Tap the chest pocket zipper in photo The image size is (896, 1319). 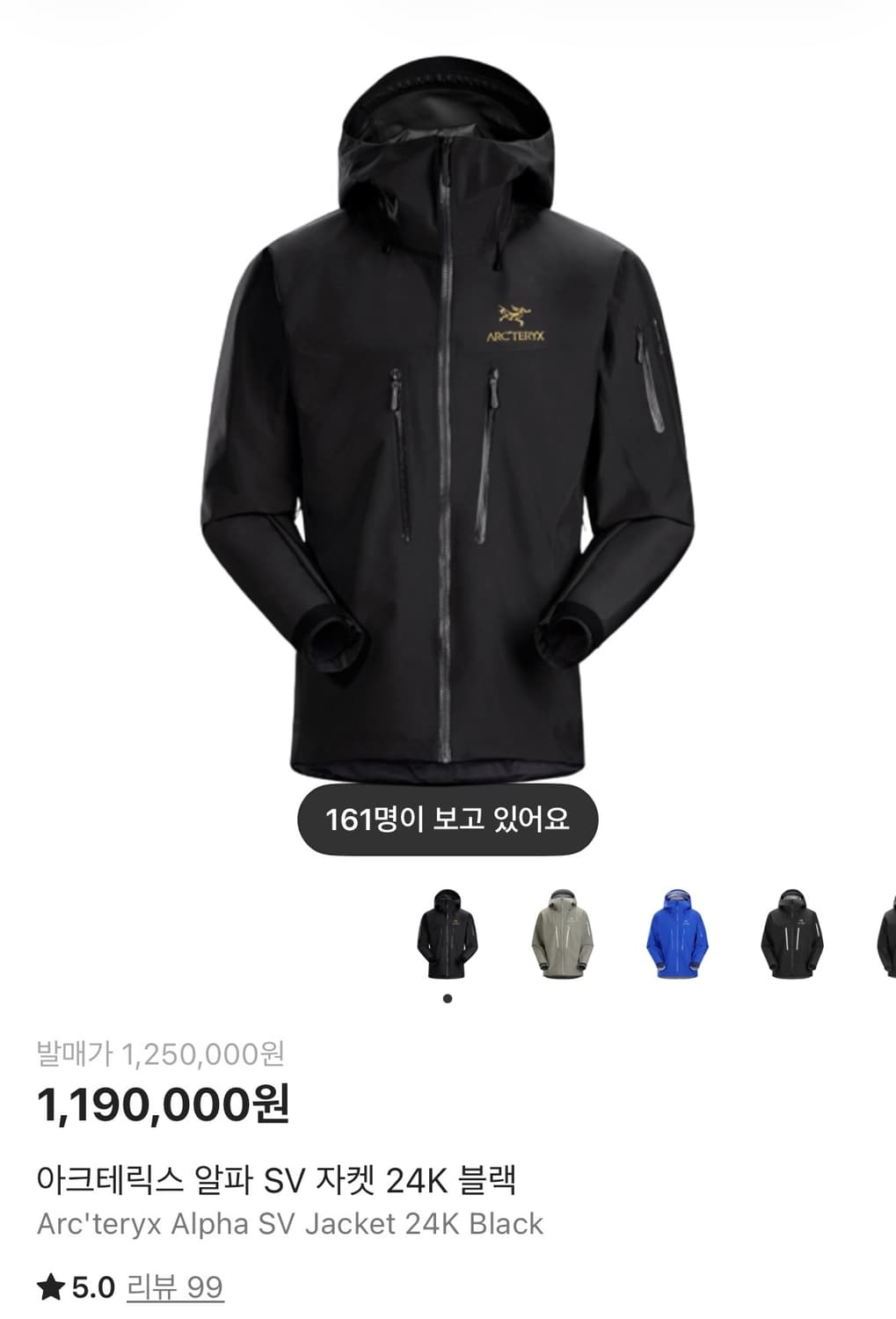(493, 440)
